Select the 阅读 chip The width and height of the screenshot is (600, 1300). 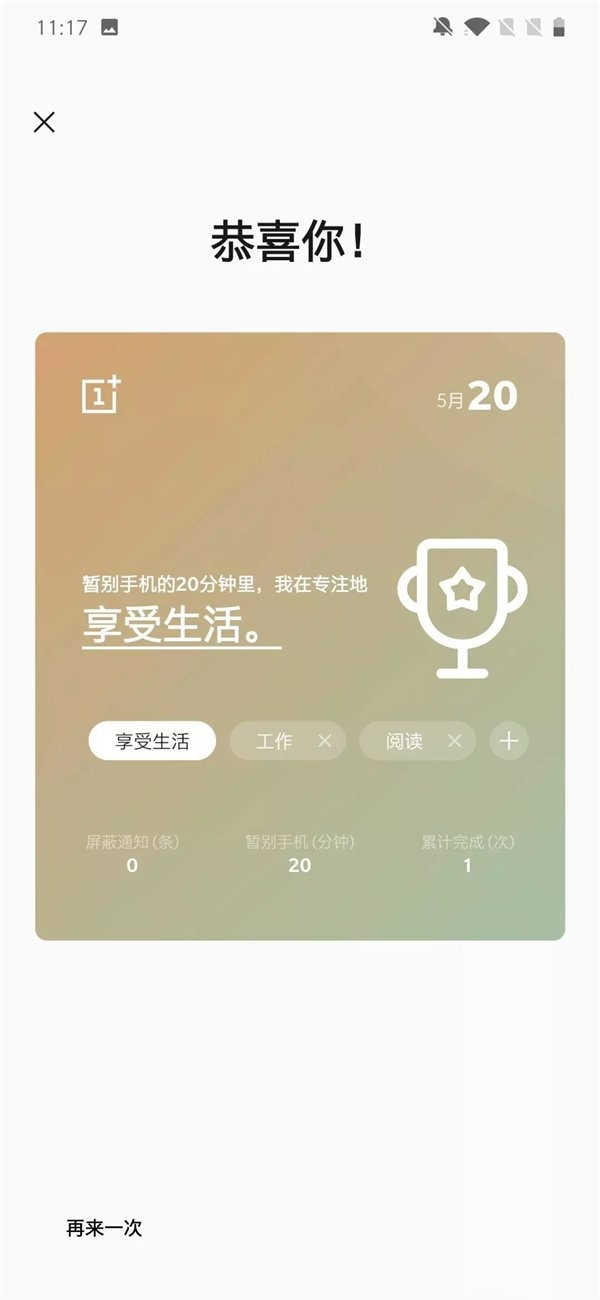click(x=404, y=741)
